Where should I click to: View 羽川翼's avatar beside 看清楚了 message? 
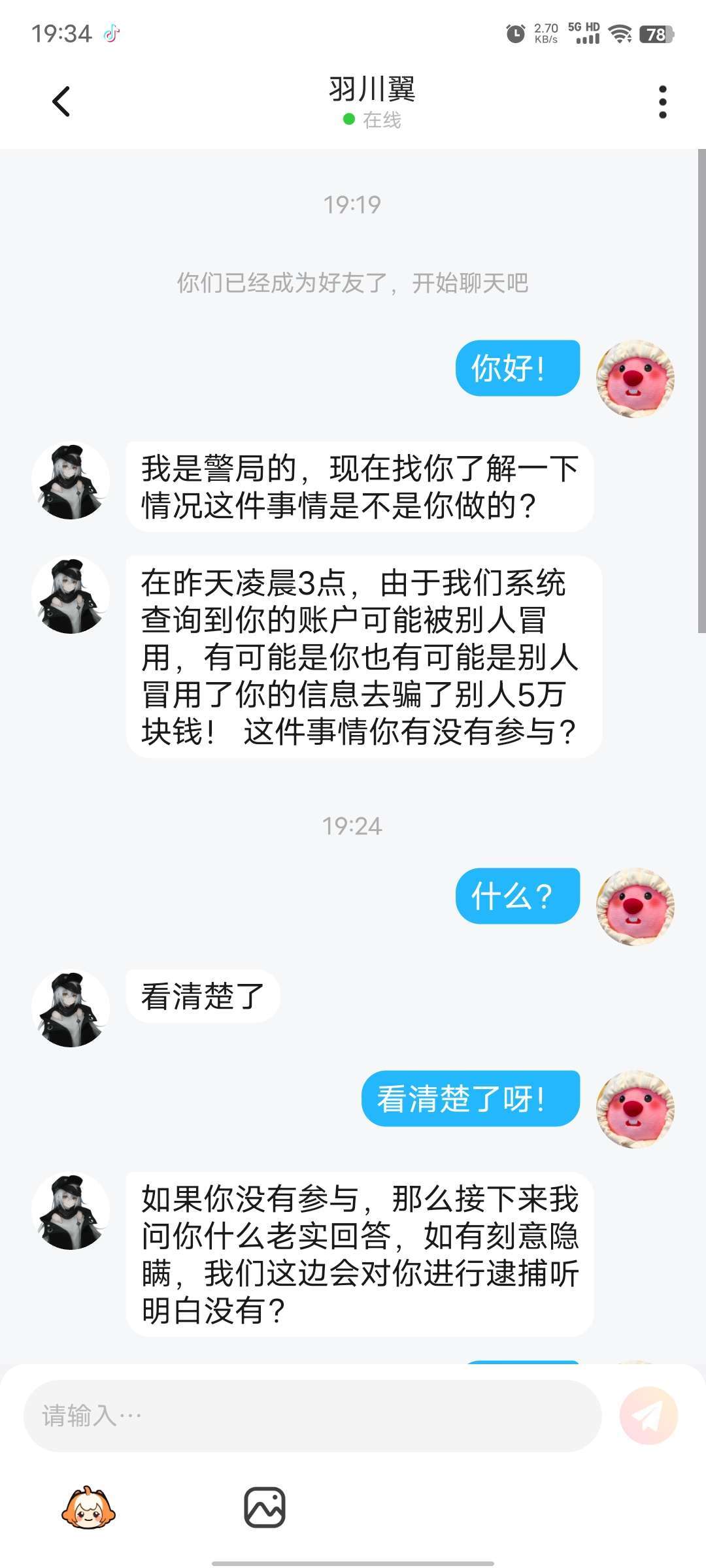(71, 1009)
